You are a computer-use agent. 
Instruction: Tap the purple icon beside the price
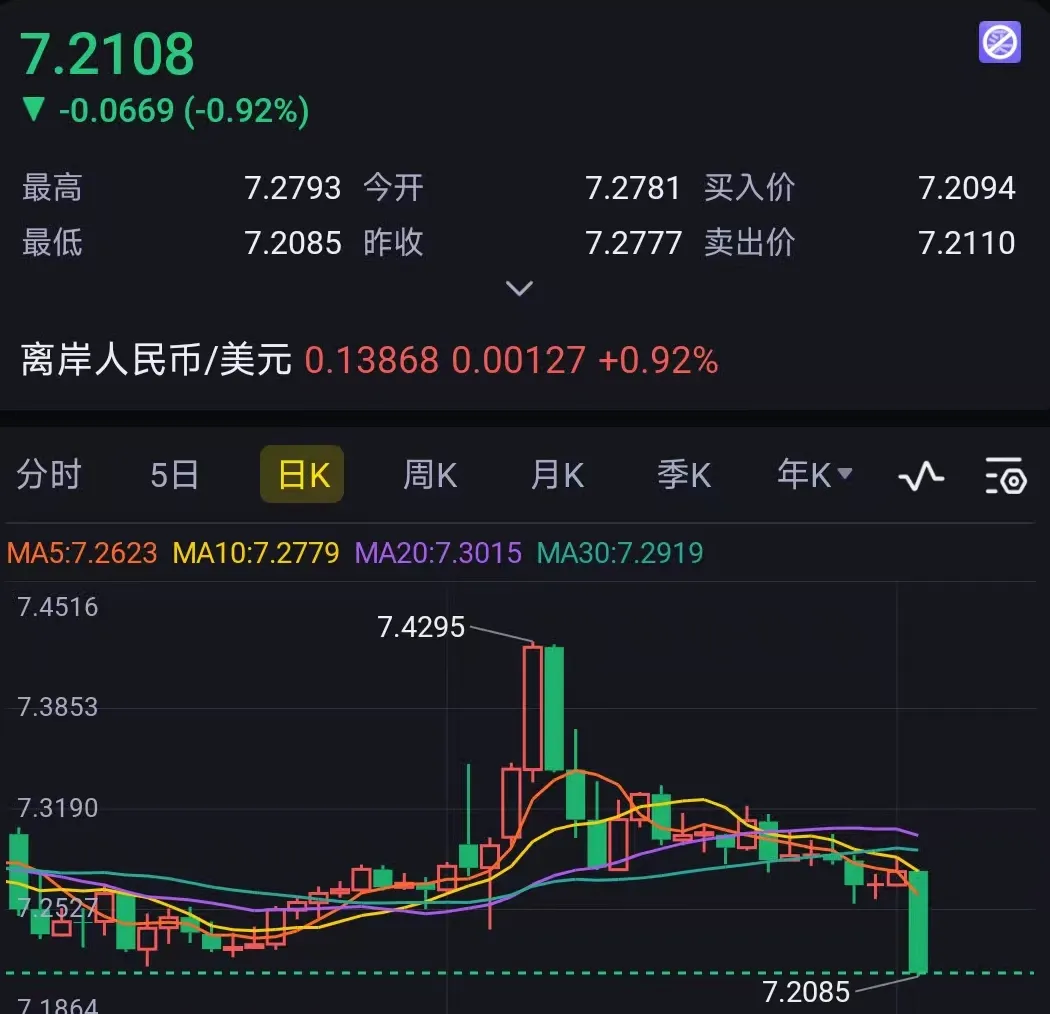999,43
